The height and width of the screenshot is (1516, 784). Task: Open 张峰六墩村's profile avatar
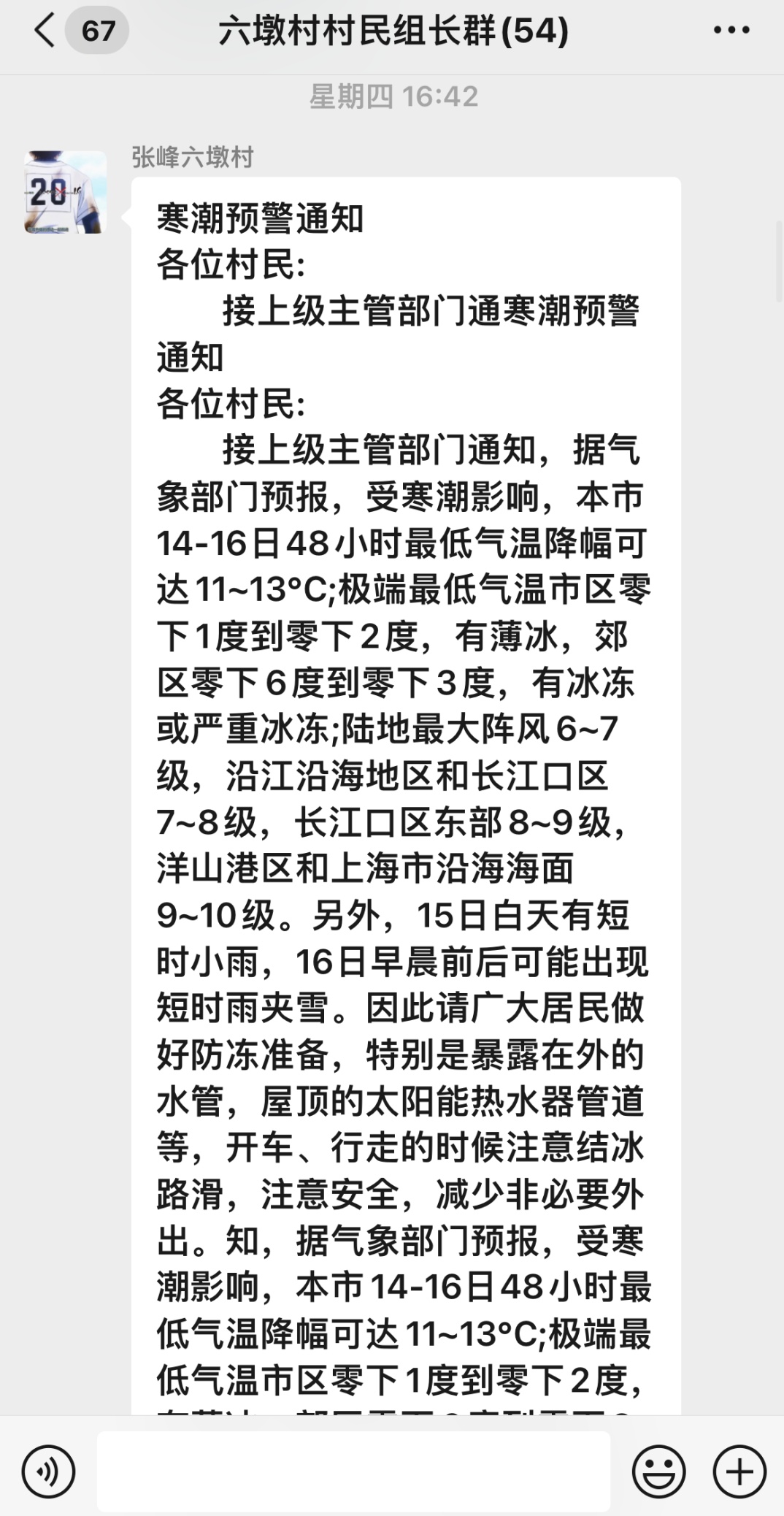(65, 192)
